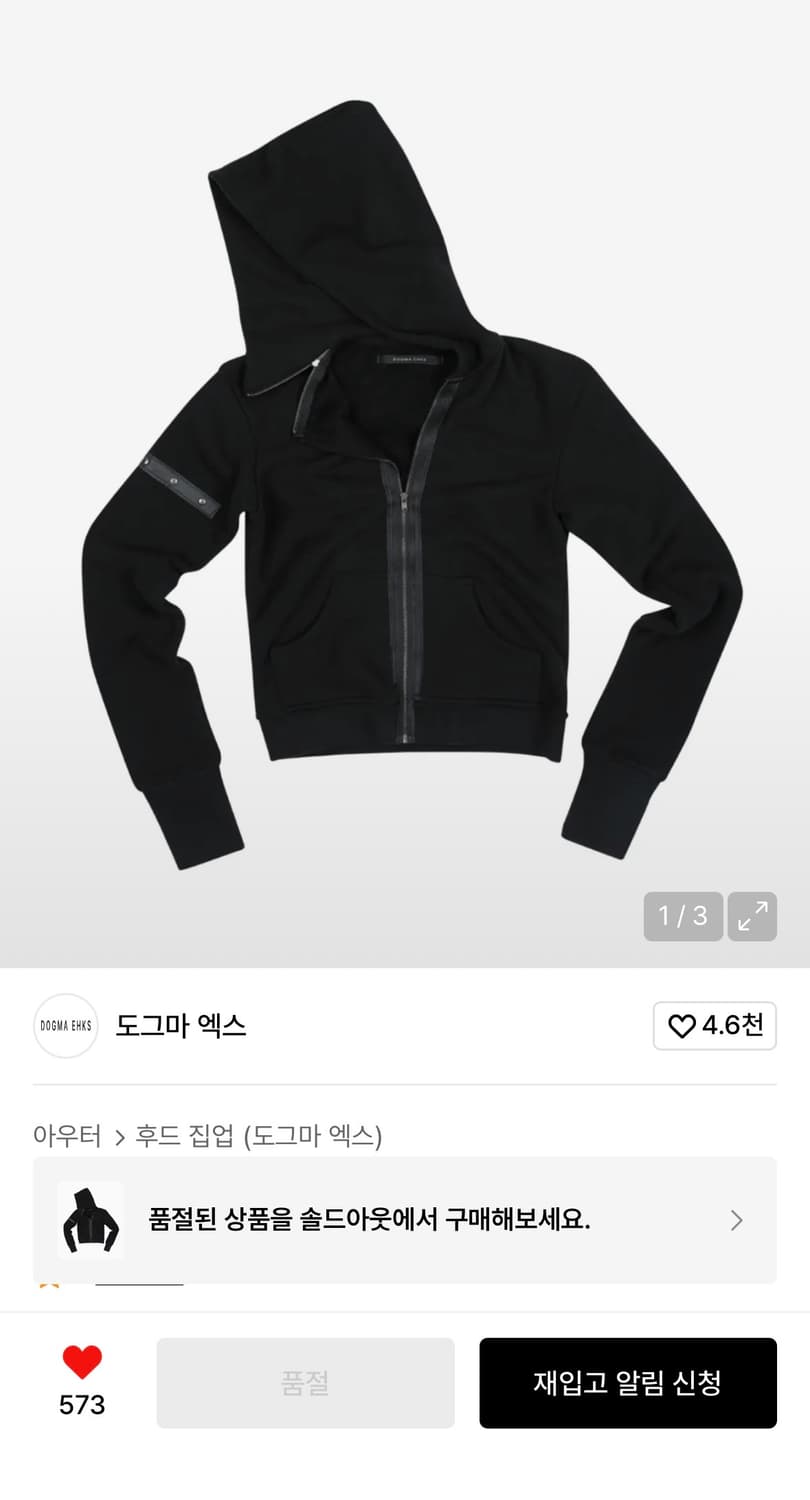
Task: Toggle the brand favorite heart counter
Action: [714, 1026]
